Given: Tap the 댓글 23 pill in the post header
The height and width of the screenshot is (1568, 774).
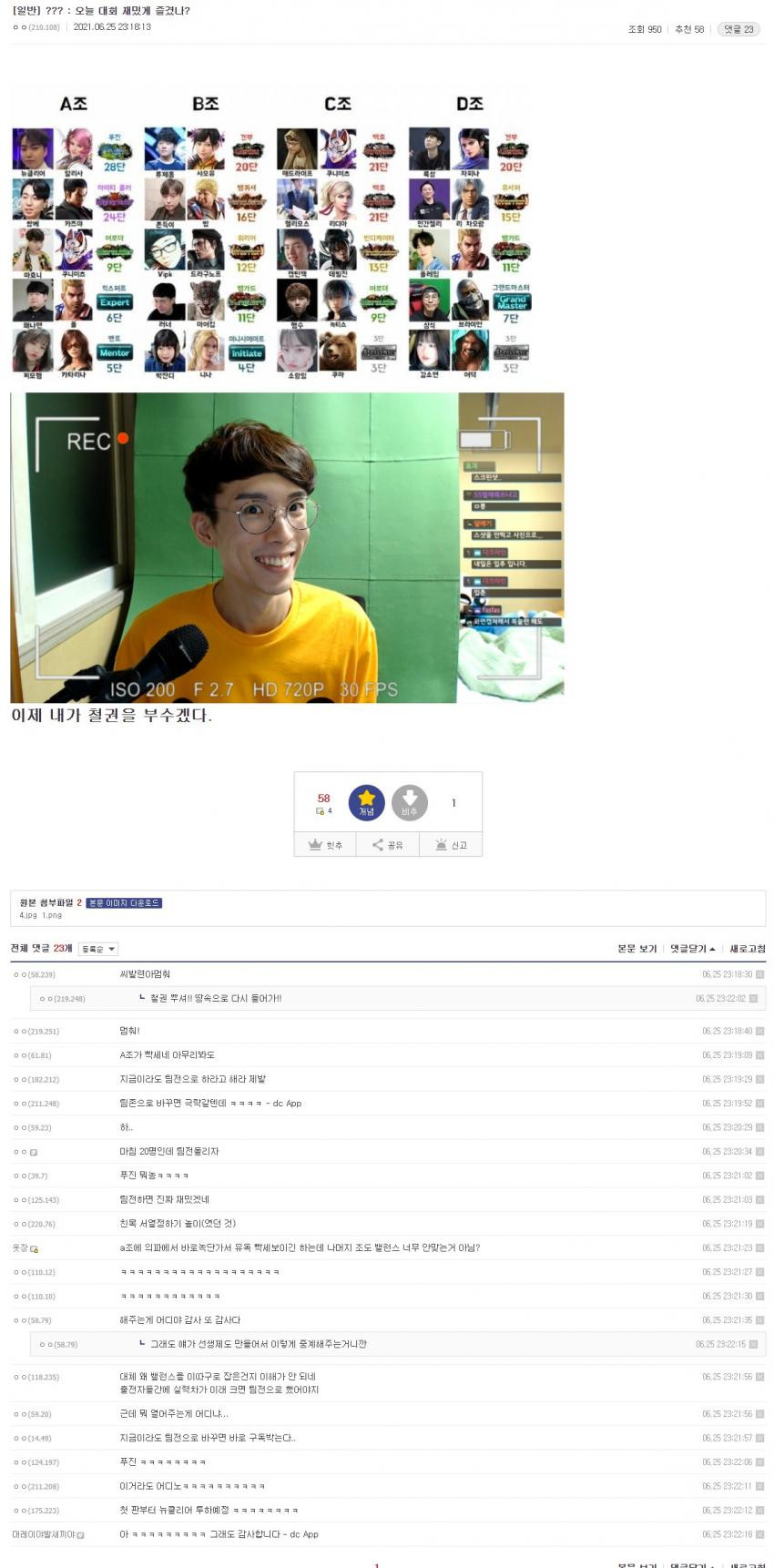Looking at the screenshot, I should [x=738, y=29].
